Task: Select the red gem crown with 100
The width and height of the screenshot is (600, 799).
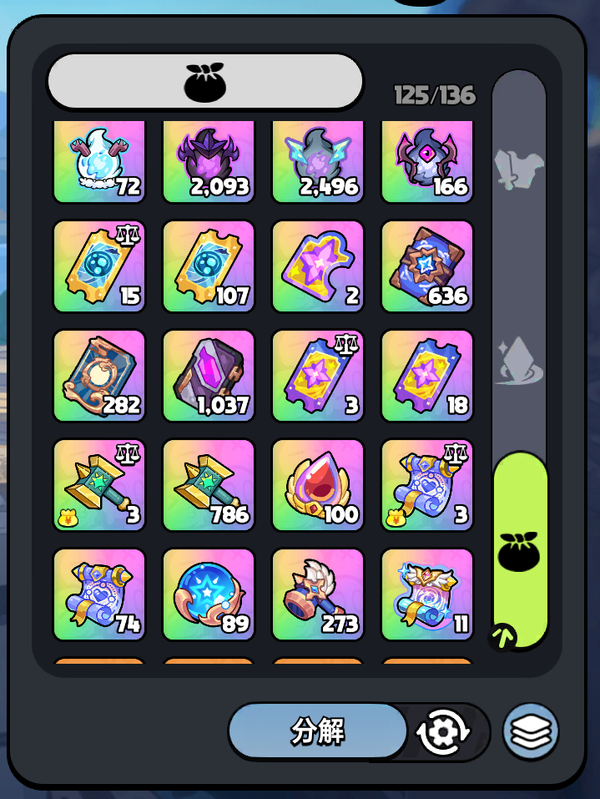Action: pos(318,485)
